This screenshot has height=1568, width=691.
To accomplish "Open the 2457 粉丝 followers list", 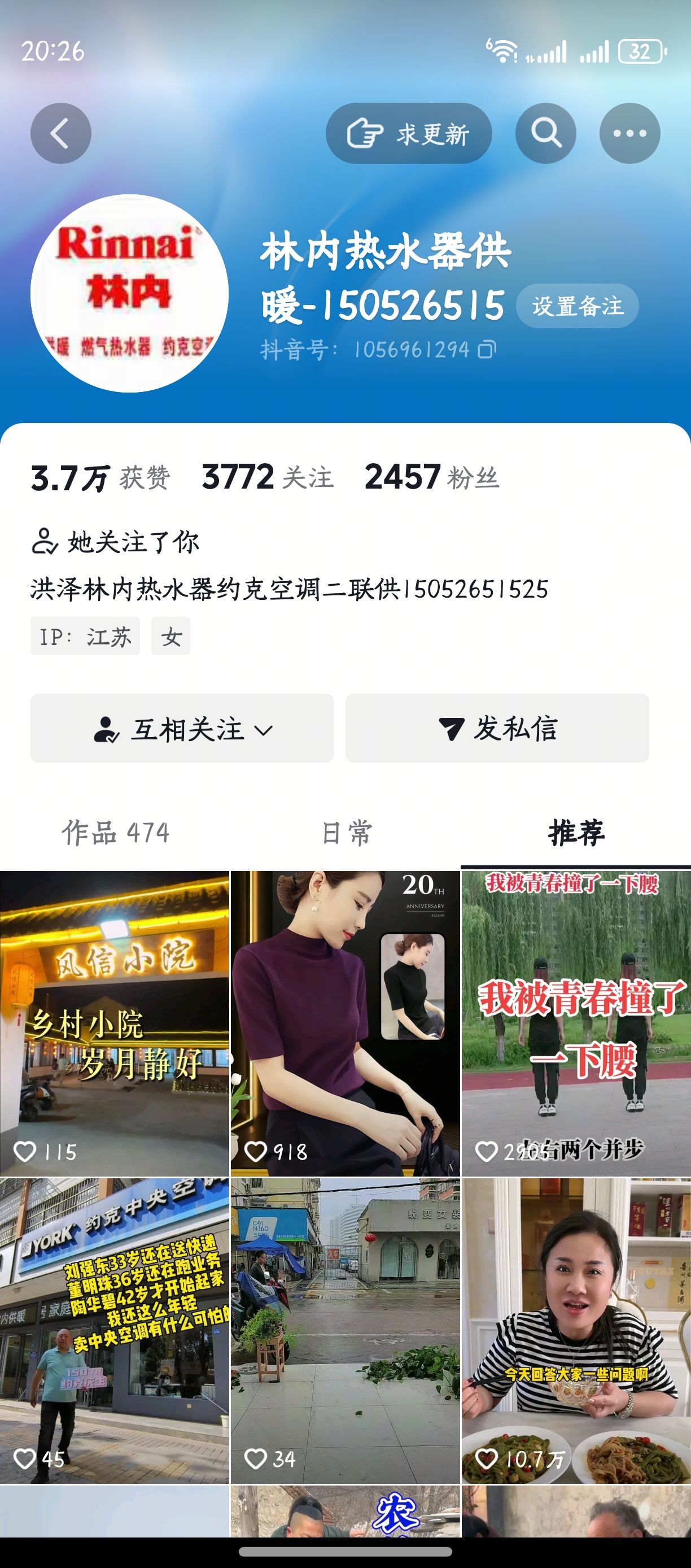I will [x=432, y=477].
